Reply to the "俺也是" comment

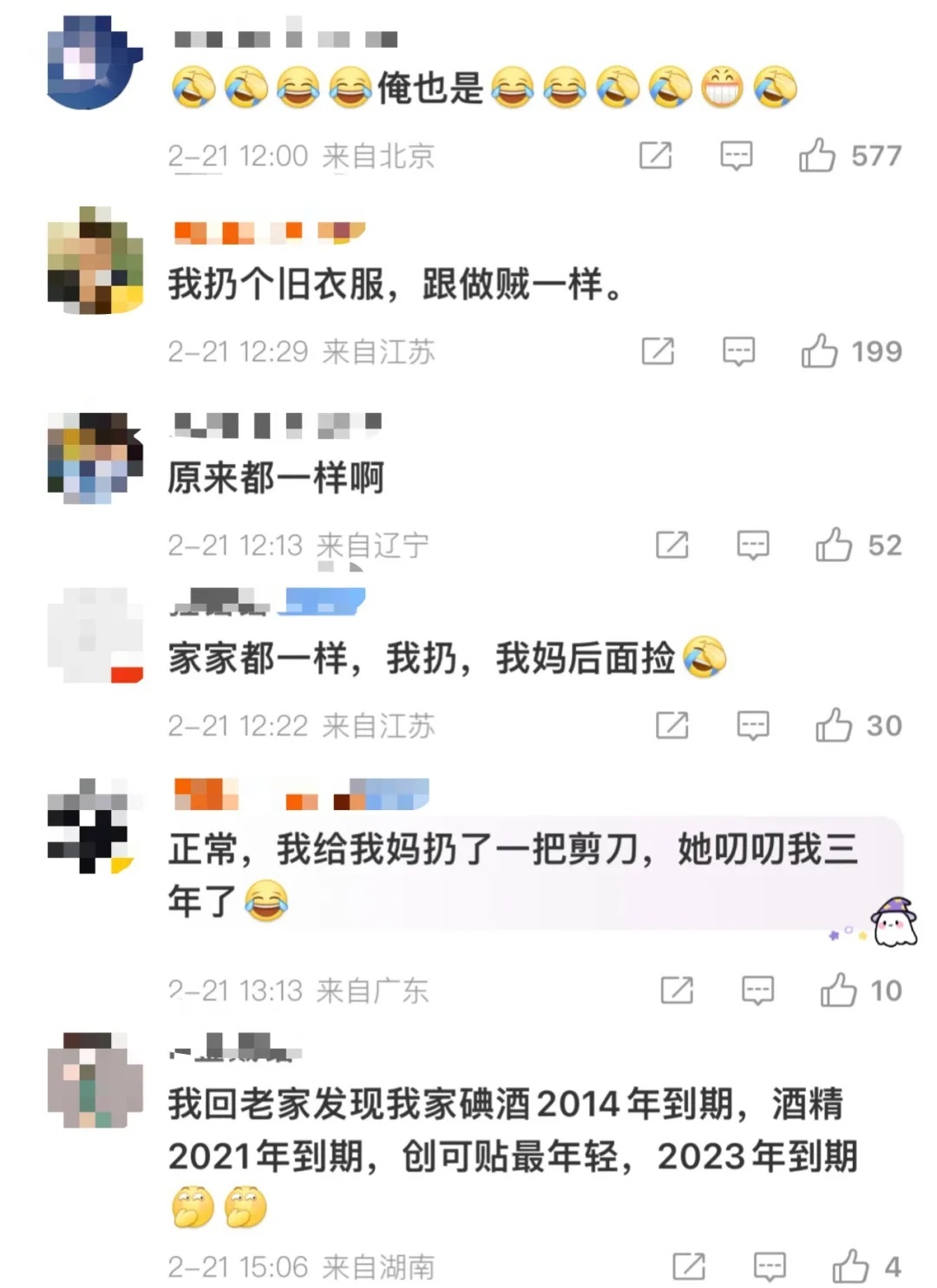(x=736, y=156)
